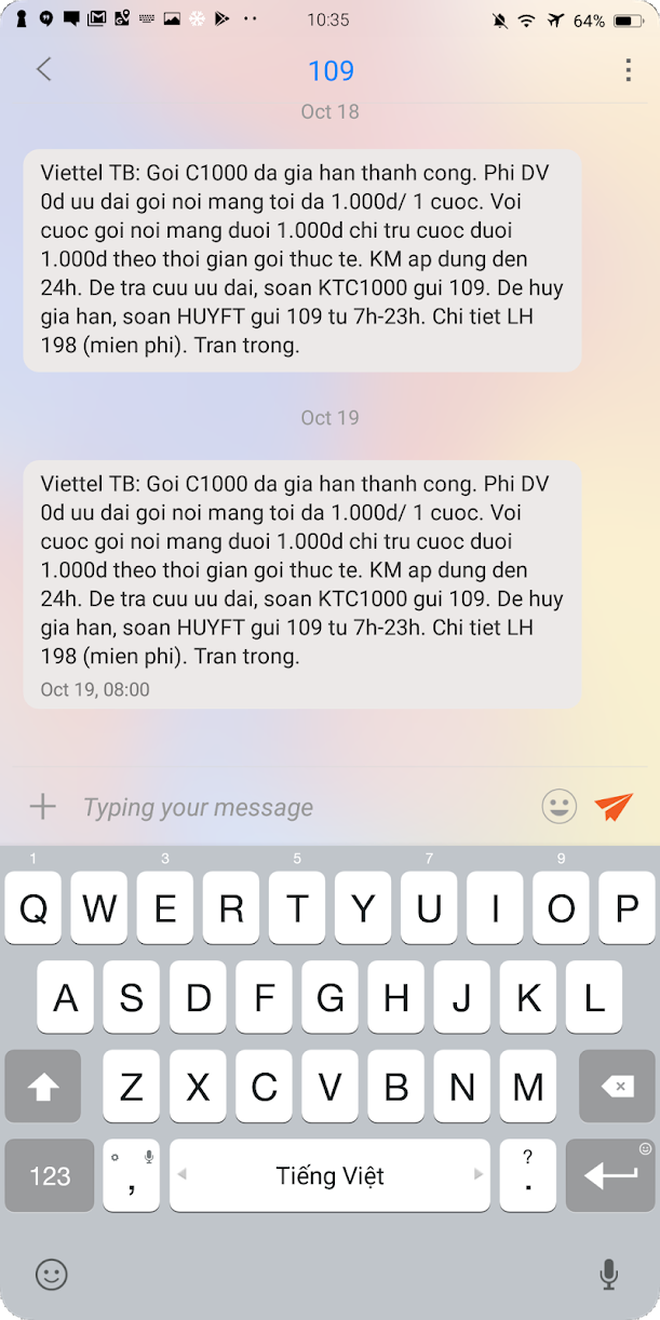660x1320 pixels.
Task: Switch keyboard to 123 numbers layout
Action: (x=50, y=1176)
